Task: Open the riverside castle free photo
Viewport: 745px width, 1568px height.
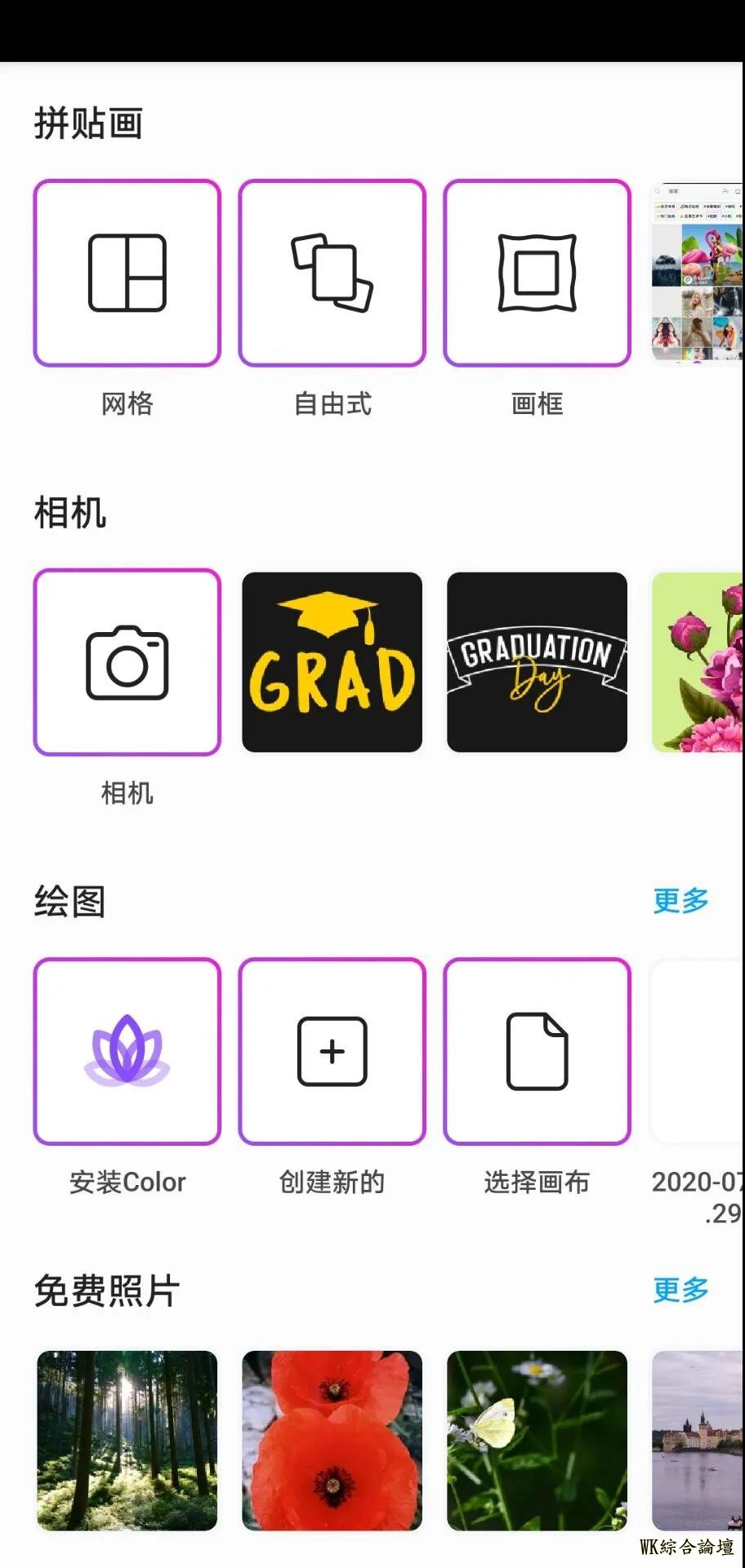Action: click(698, 1441)
